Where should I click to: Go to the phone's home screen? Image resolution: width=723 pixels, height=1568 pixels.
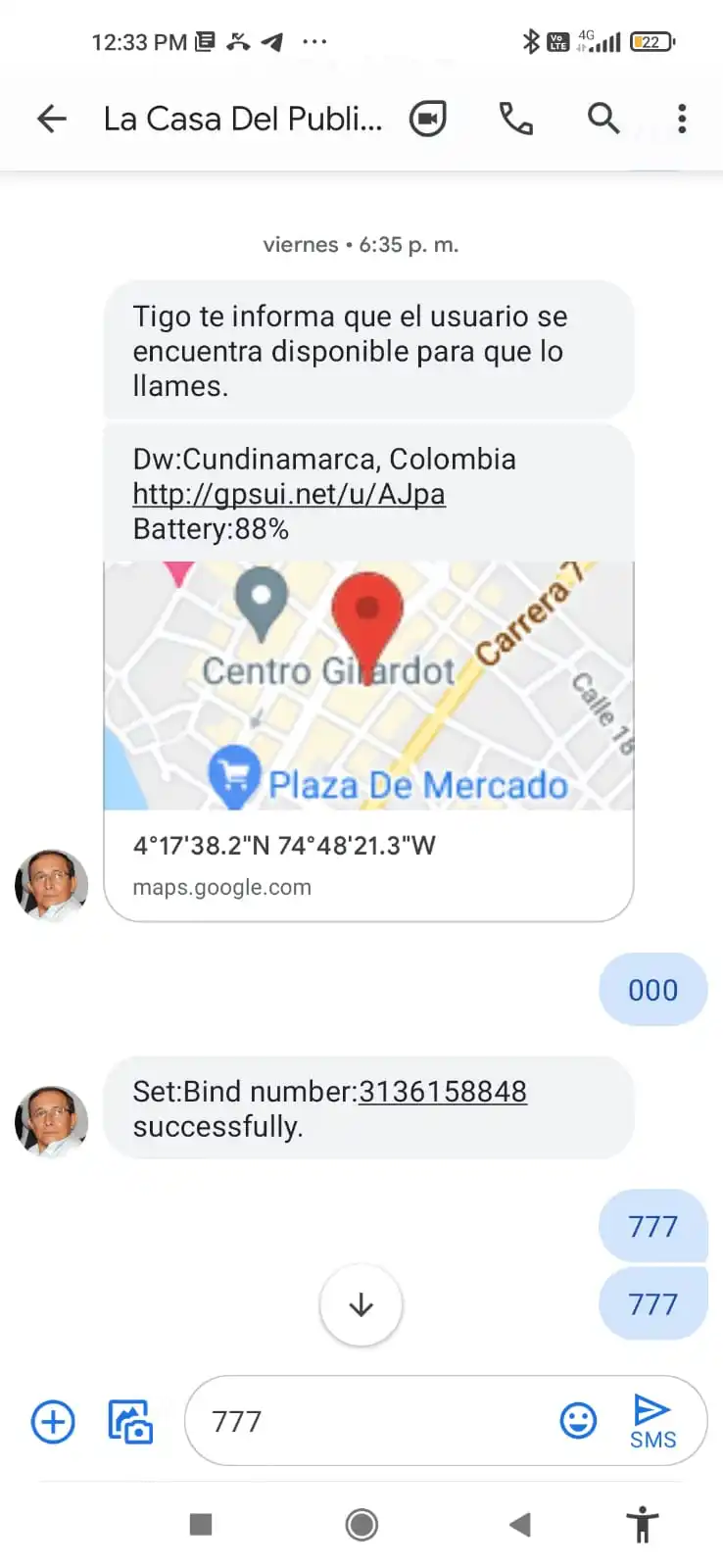pyautogui.click(x=361, y=1525)
